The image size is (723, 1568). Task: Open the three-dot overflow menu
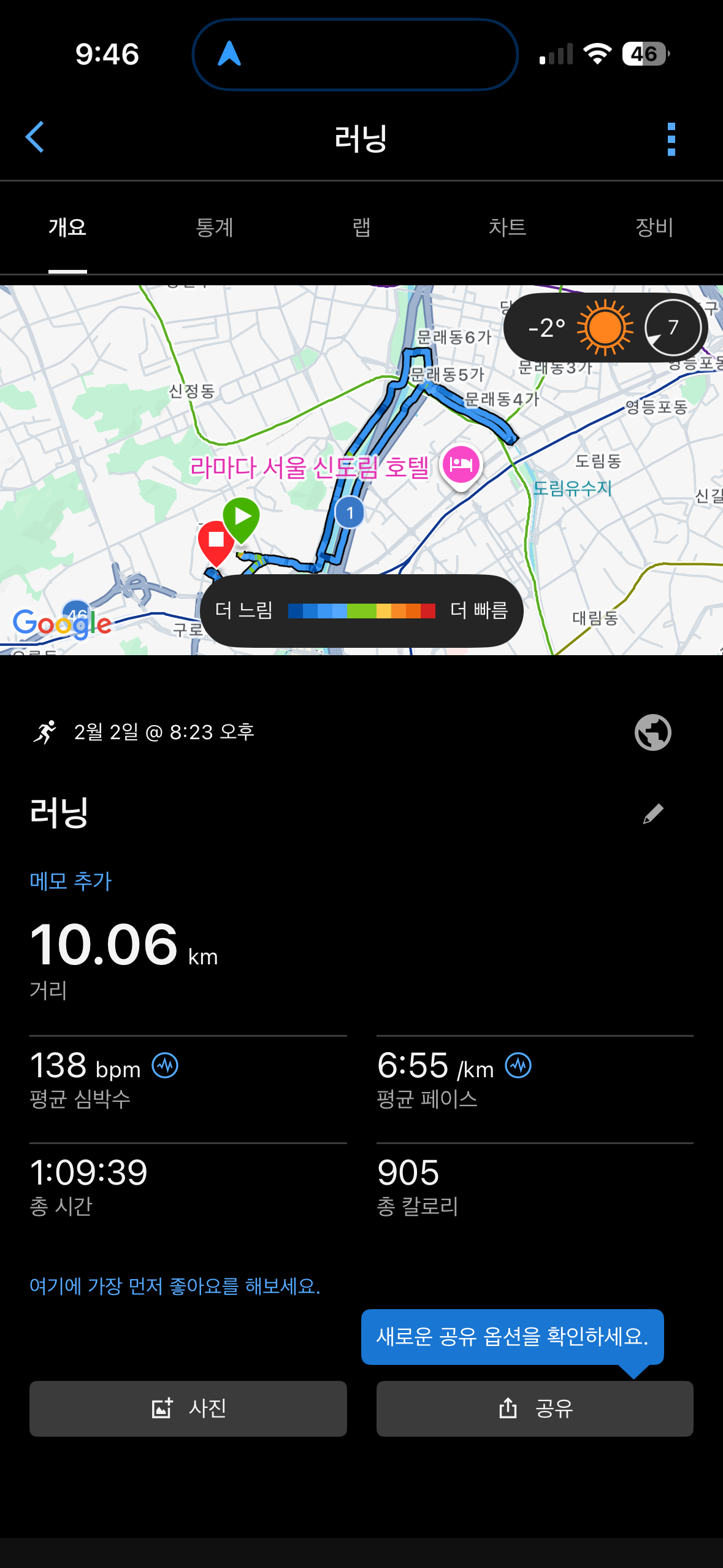tap(672, 138)
